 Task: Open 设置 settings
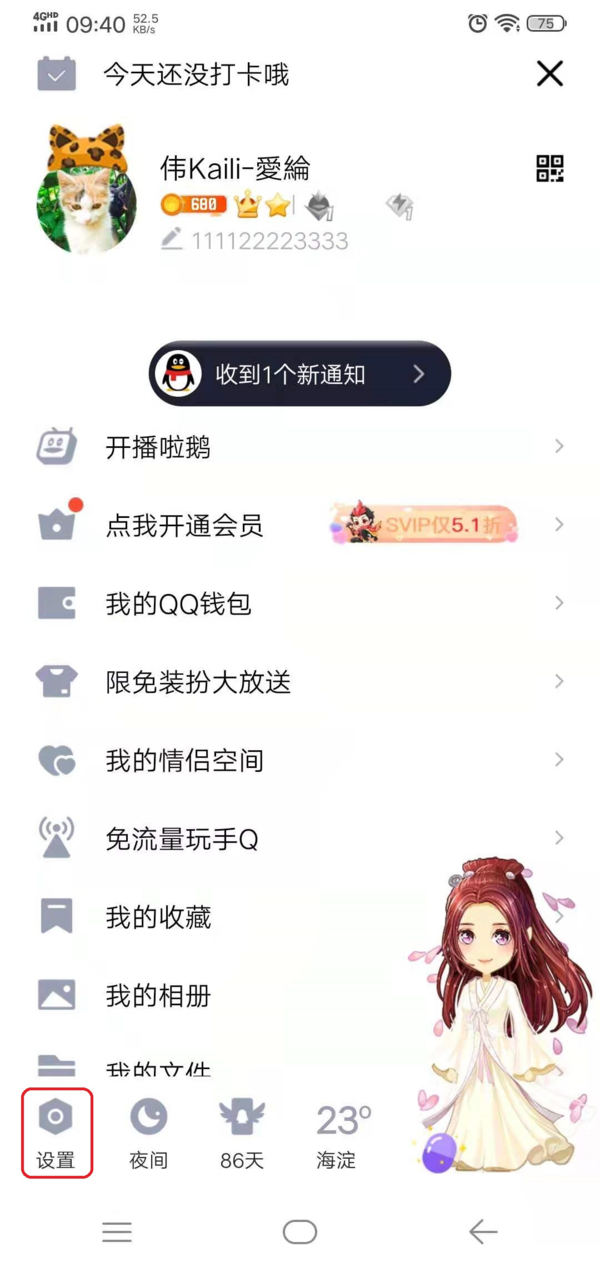point(57,1133)
